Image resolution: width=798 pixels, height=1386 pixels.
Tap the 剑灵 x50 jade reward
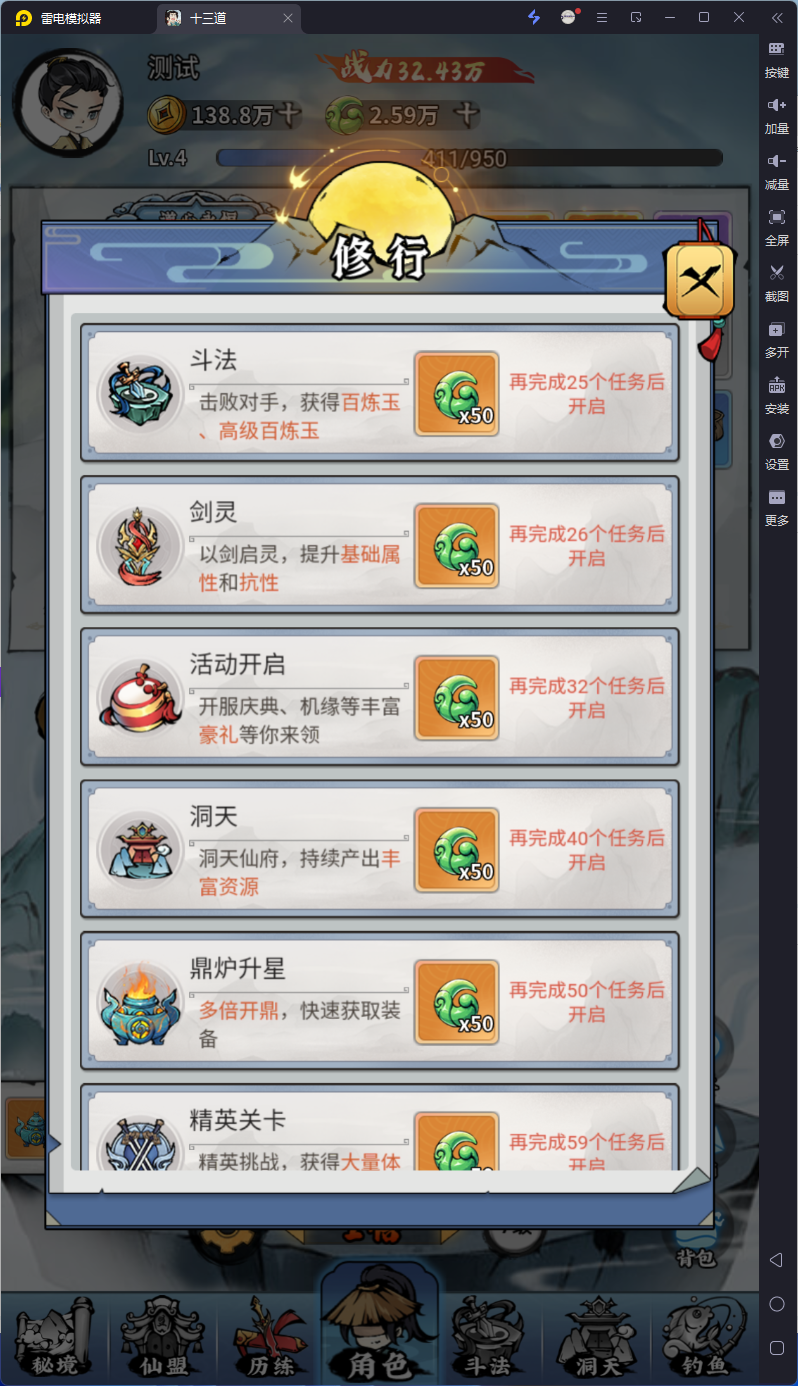[457, 546]
